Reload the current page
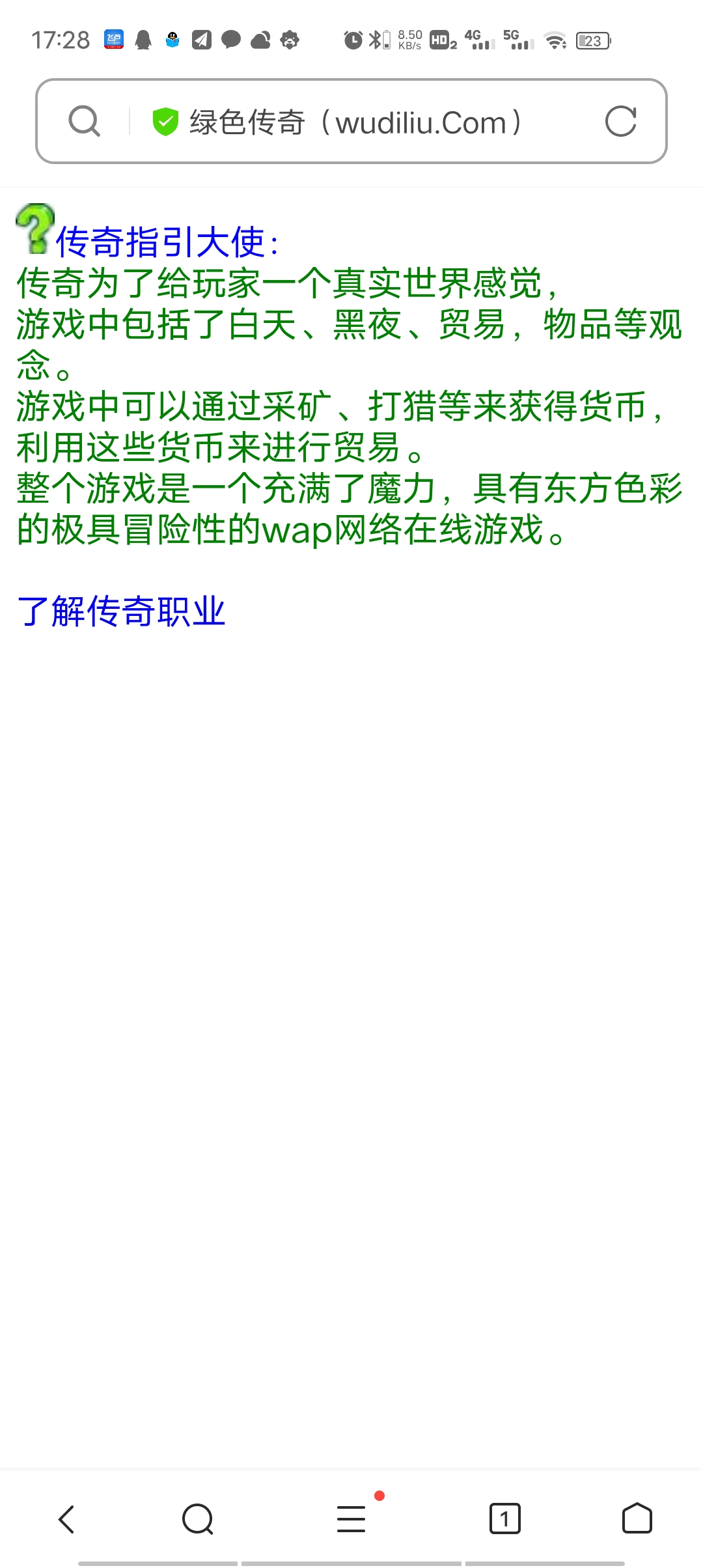 pyautogui.click(x=620, y=121)
